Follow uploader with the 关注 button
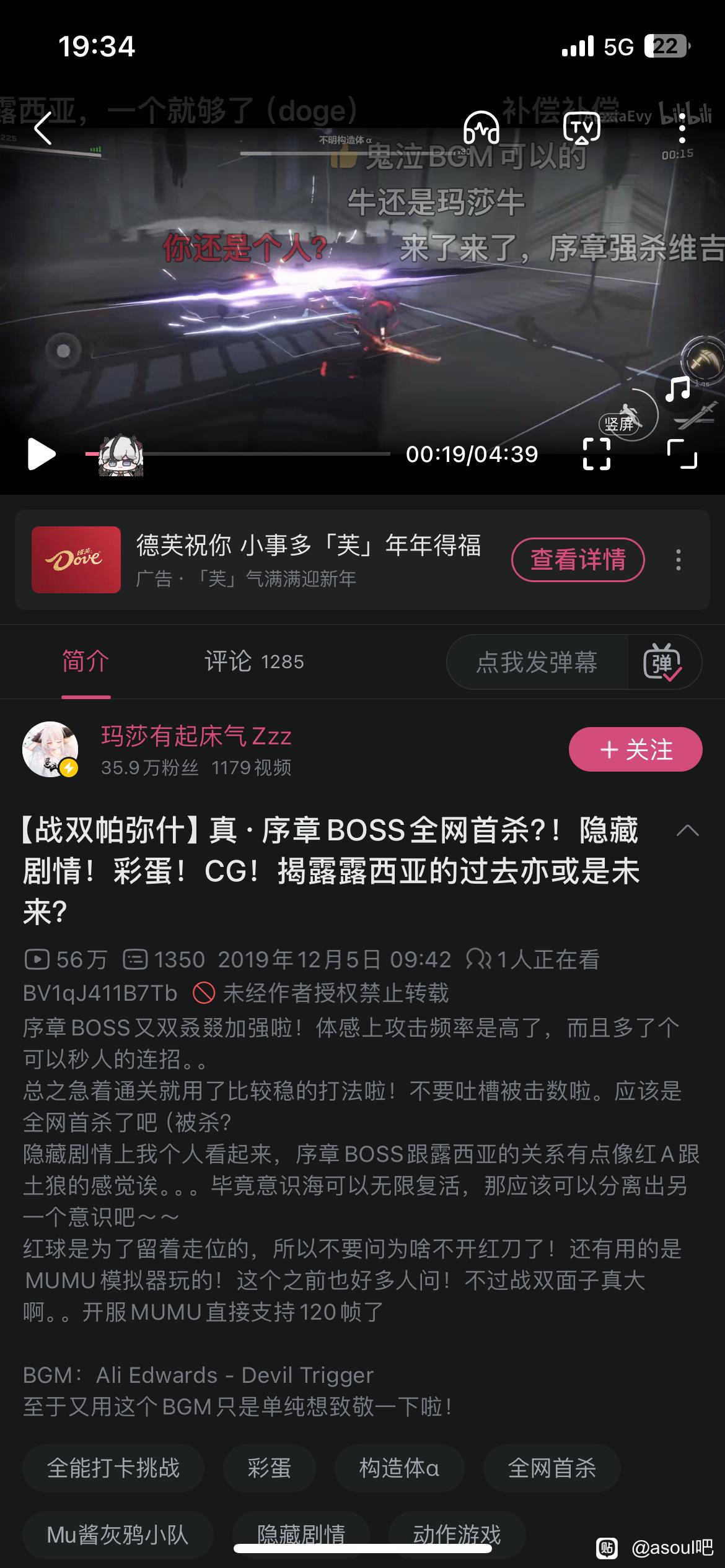This screenshot has height=1568, width=725. 635,749
